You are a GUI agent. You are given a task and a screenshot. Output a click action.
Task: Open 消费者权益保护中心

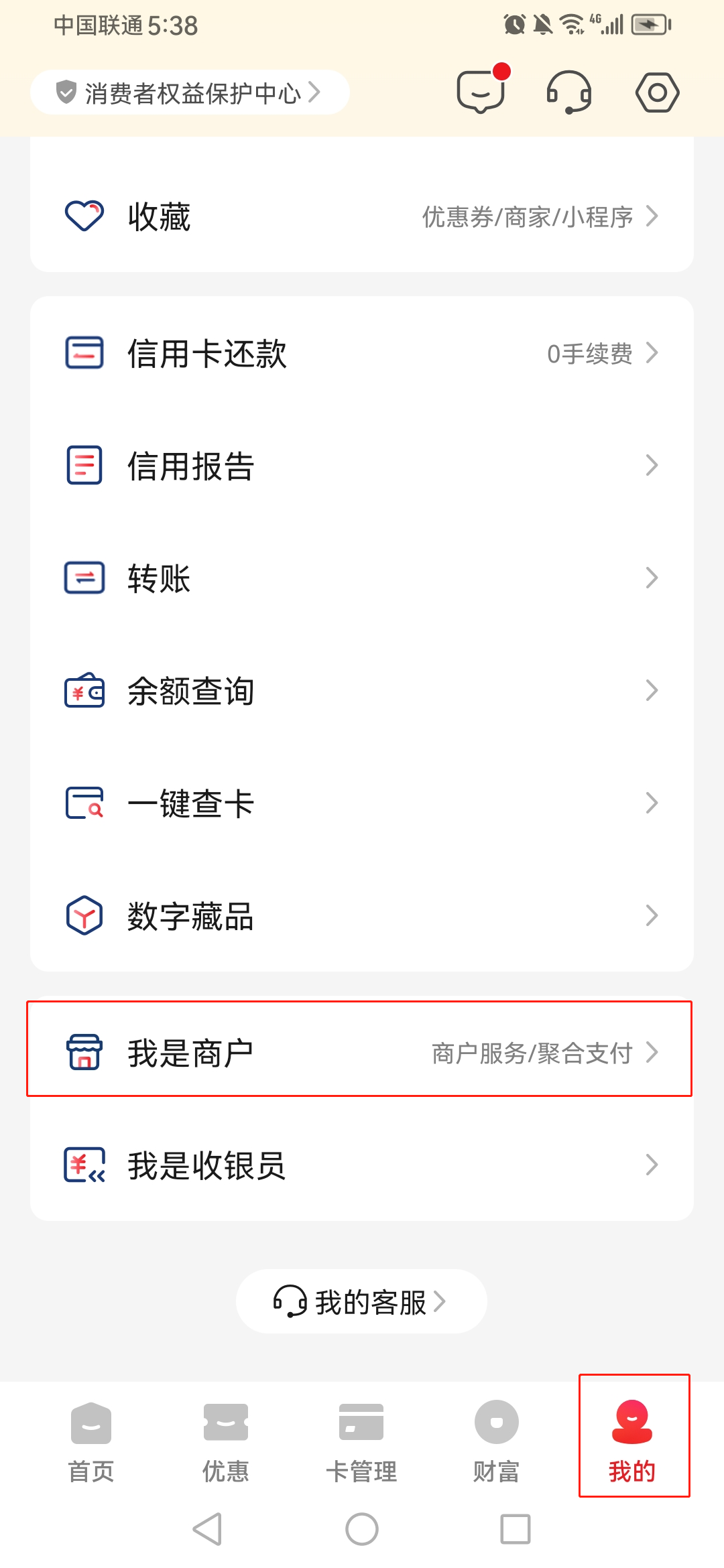(x=190, y=92)
